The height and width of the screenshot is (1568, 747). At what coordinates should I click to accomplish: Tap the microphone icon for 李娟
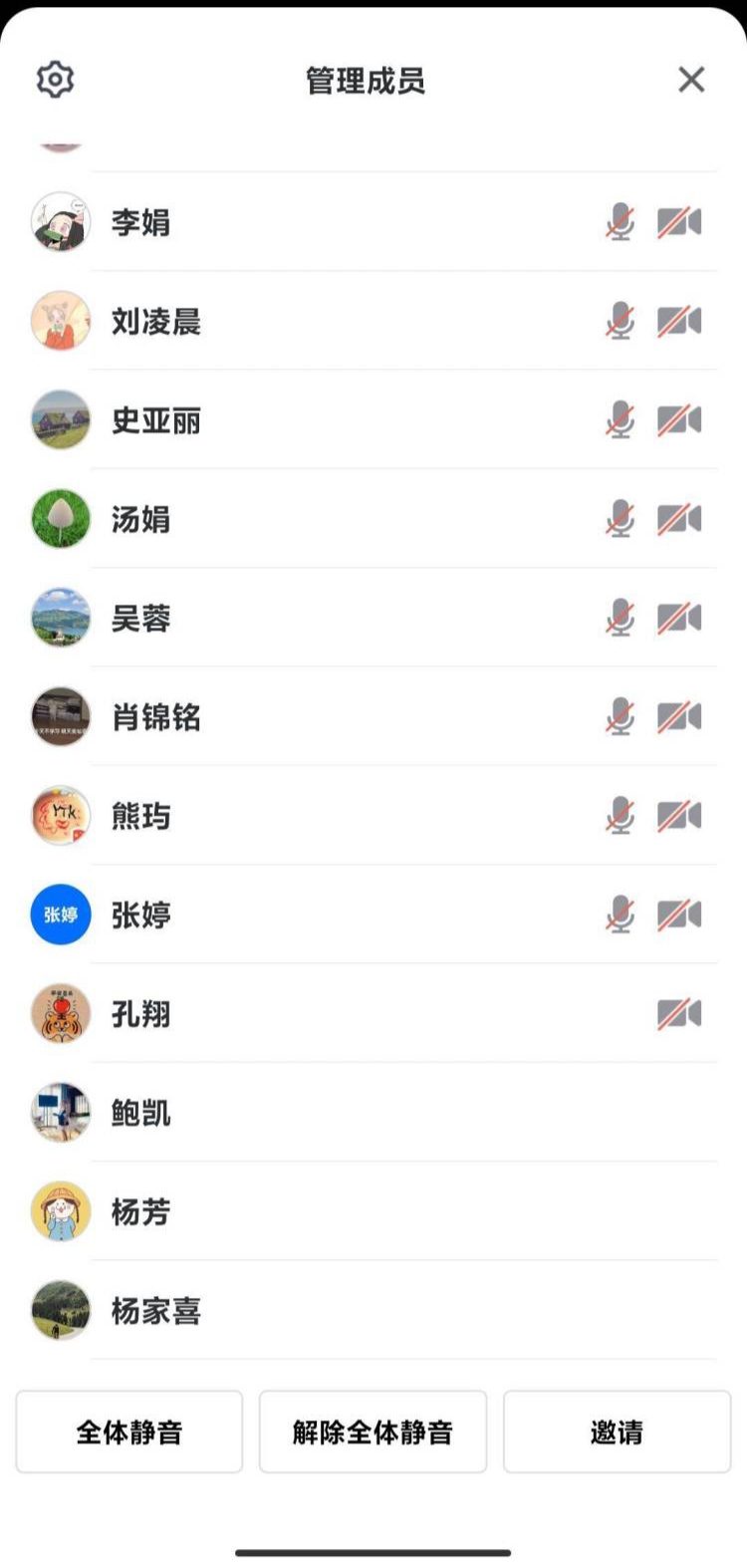click(621, 222)
